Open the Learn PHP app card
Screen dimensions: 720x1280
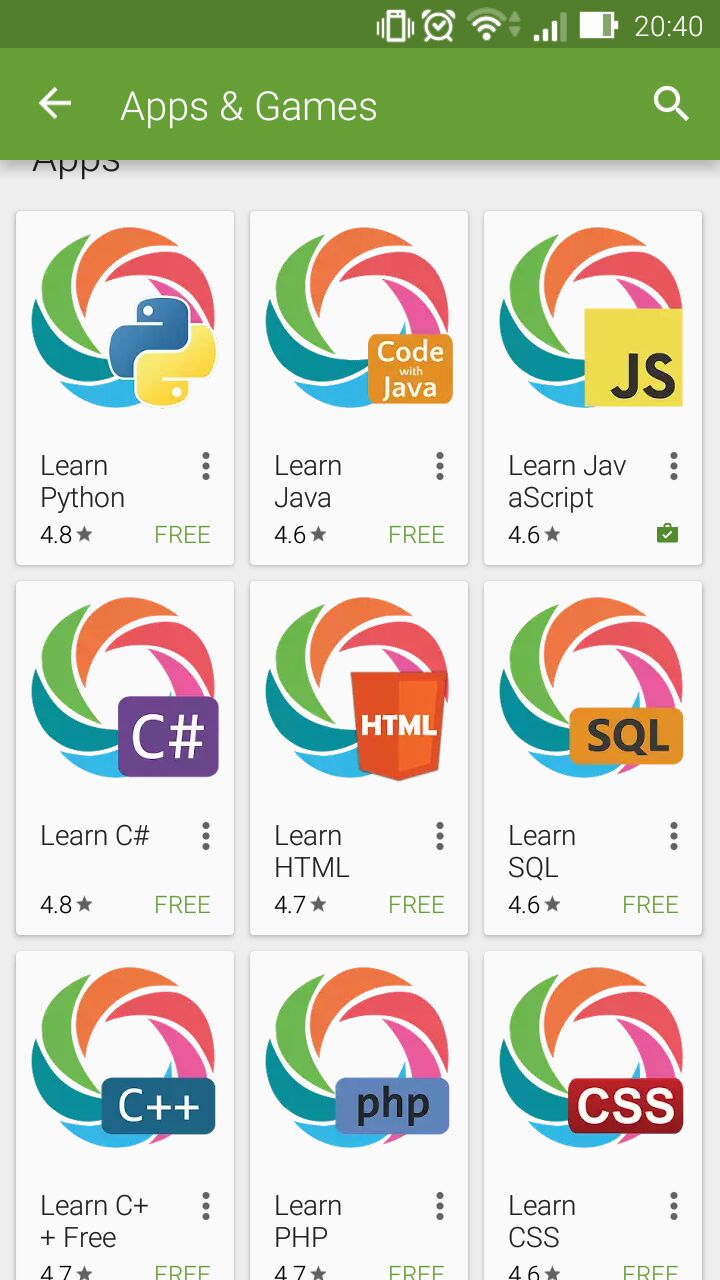359,1060
